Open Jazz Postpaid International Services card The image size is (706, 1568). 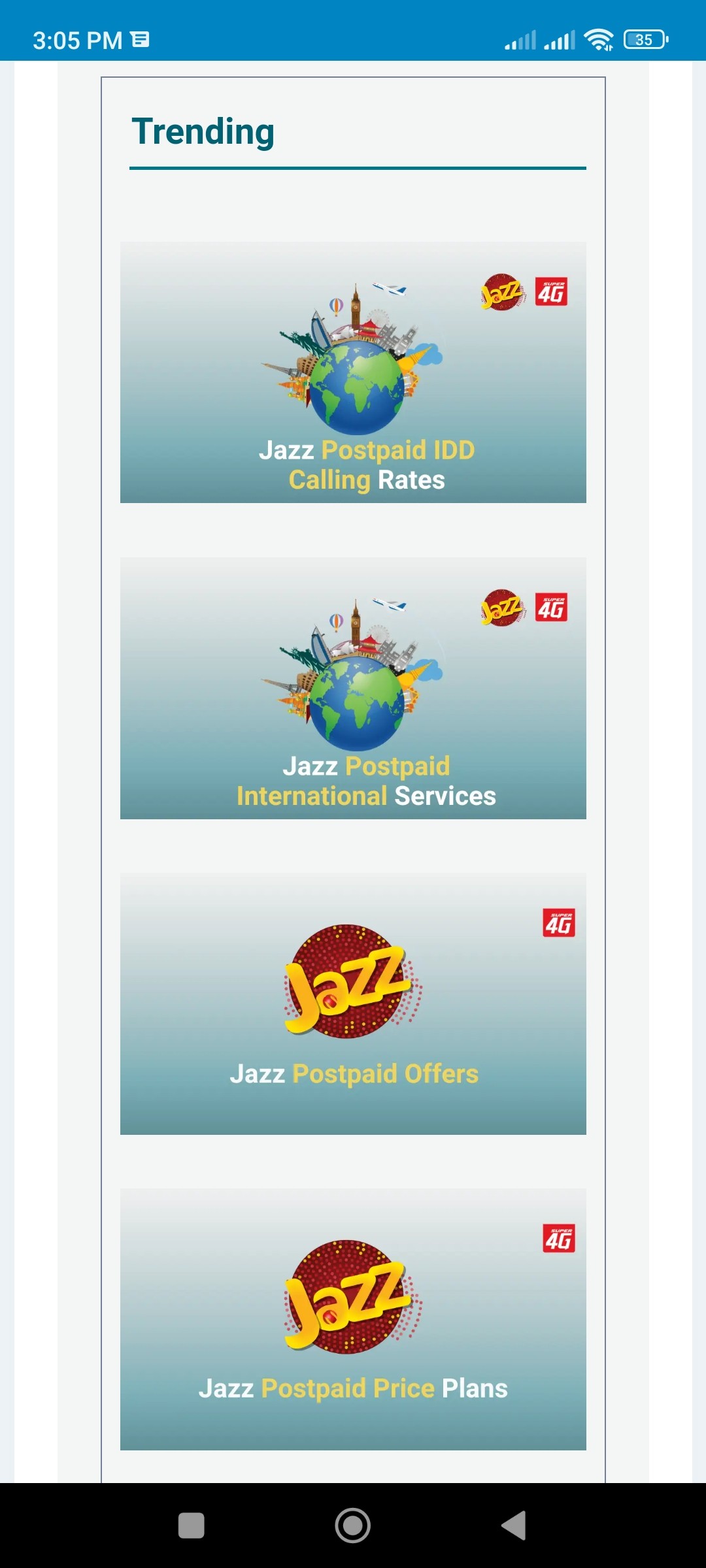tap(353, 688)
